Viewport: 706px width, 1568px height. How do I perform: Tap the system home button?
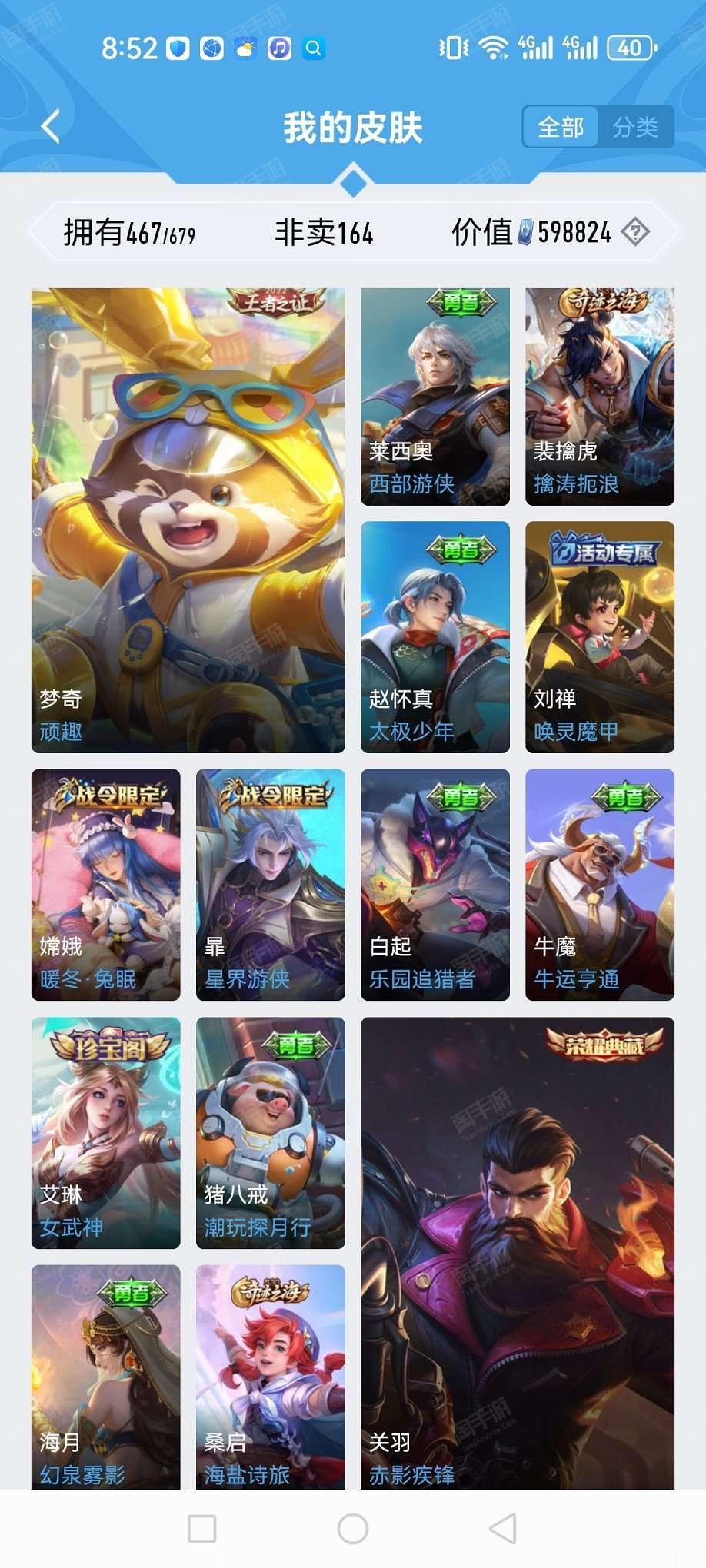(x=353, y=1529)
